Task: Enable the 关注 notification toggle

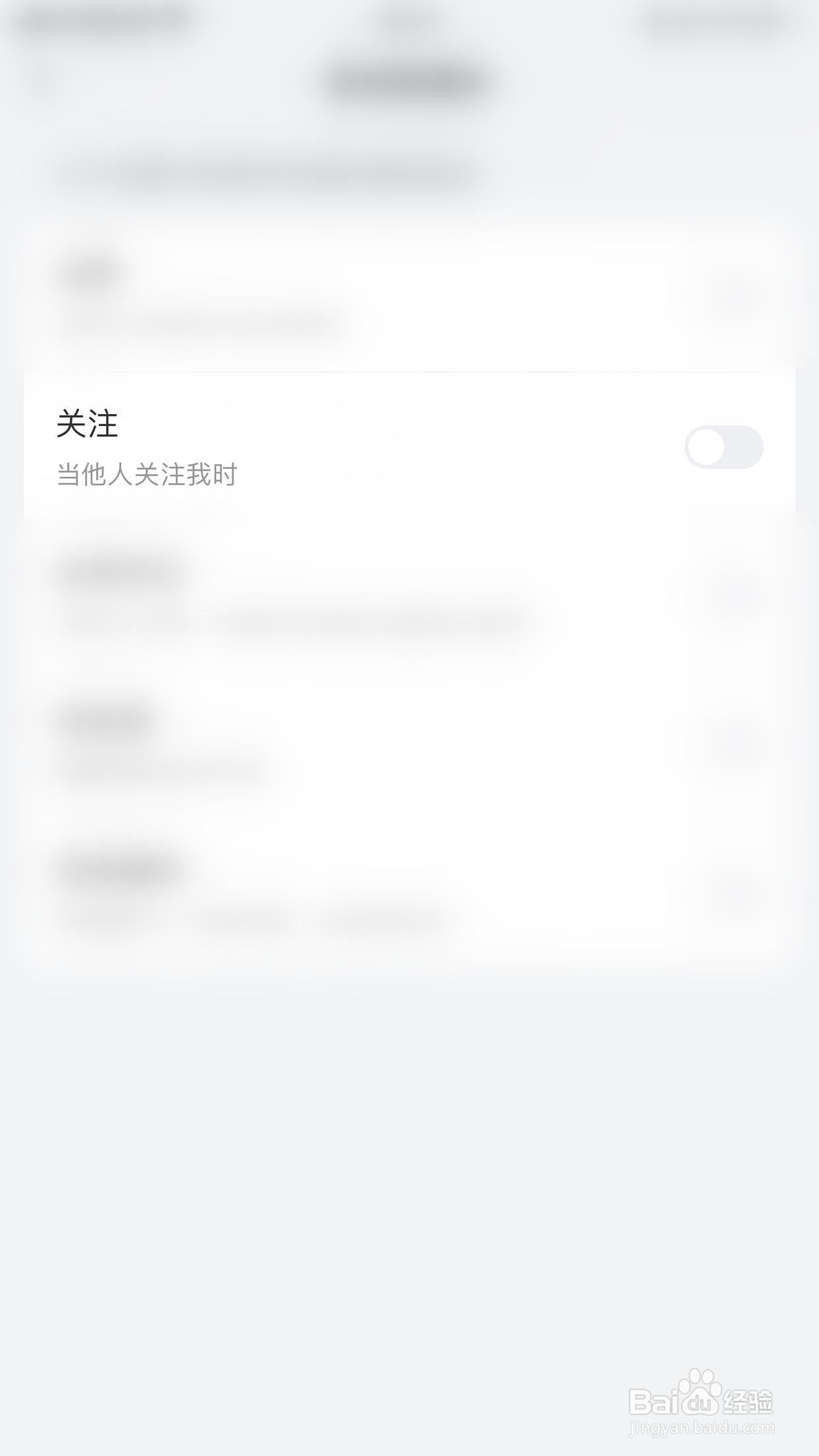Action: (x=723, y=448)
